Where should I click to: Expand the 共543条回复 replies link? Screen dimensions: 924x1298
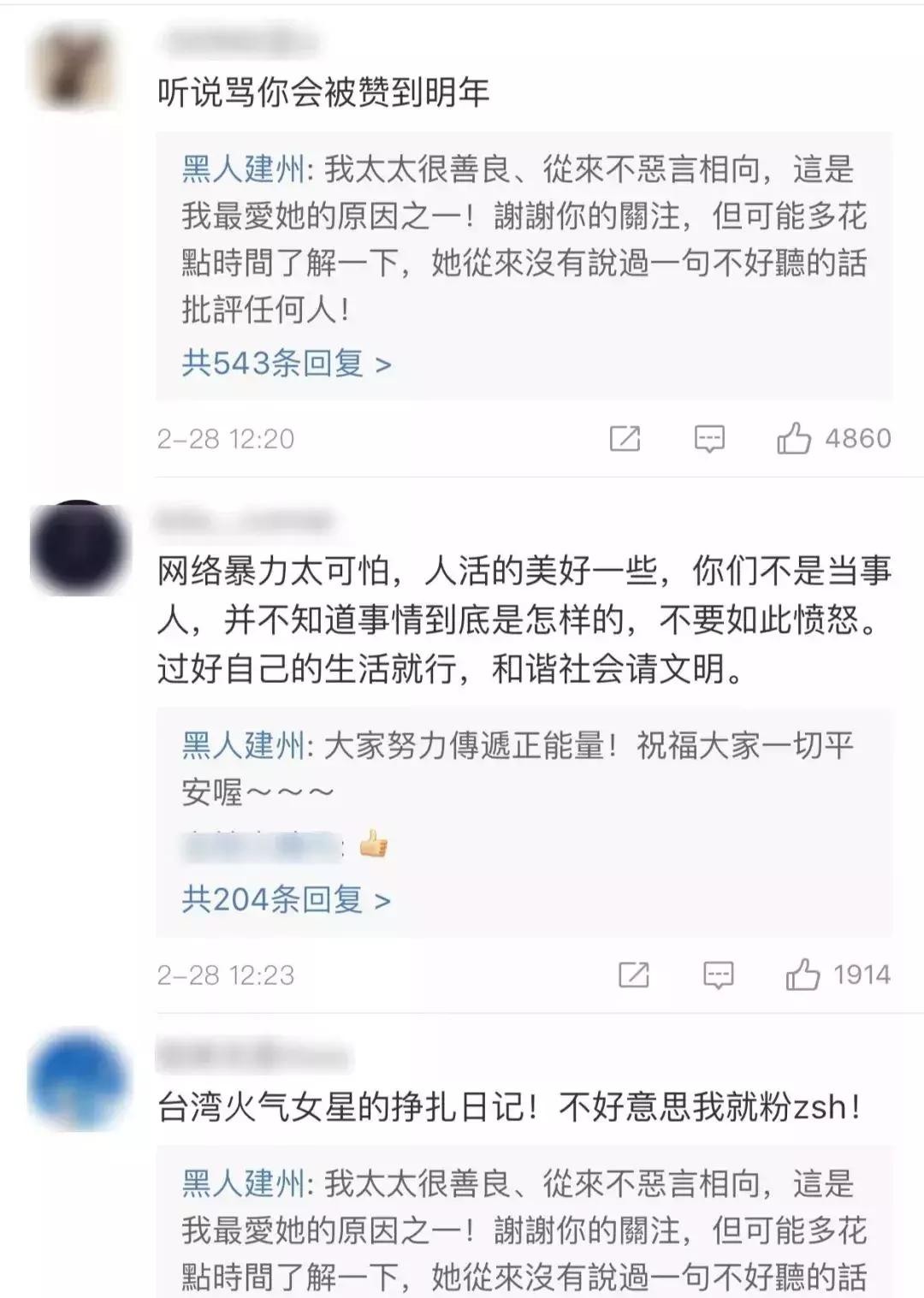coord(286,364)
